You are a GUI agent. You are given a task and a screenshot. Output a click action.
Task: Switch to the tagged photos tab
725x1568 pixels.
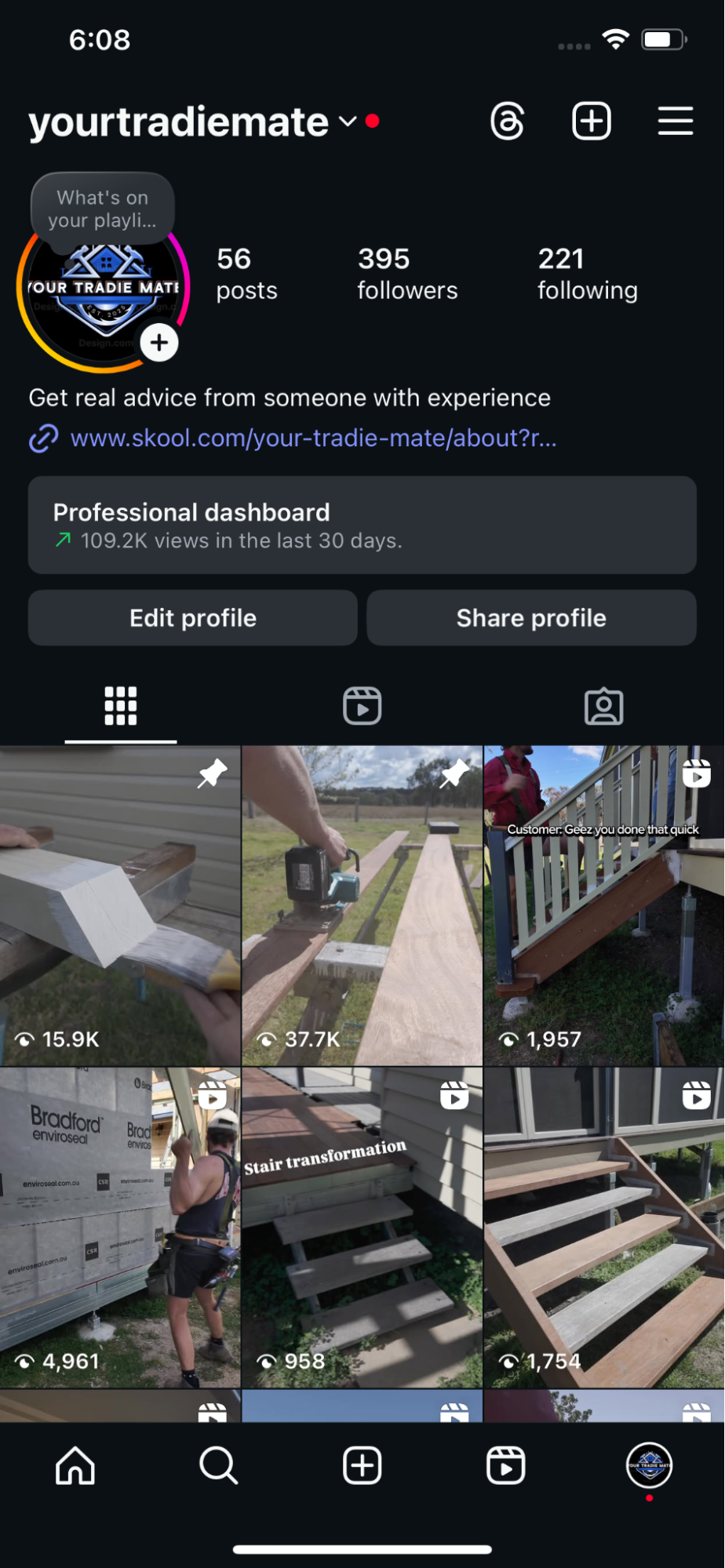(603, 706)
